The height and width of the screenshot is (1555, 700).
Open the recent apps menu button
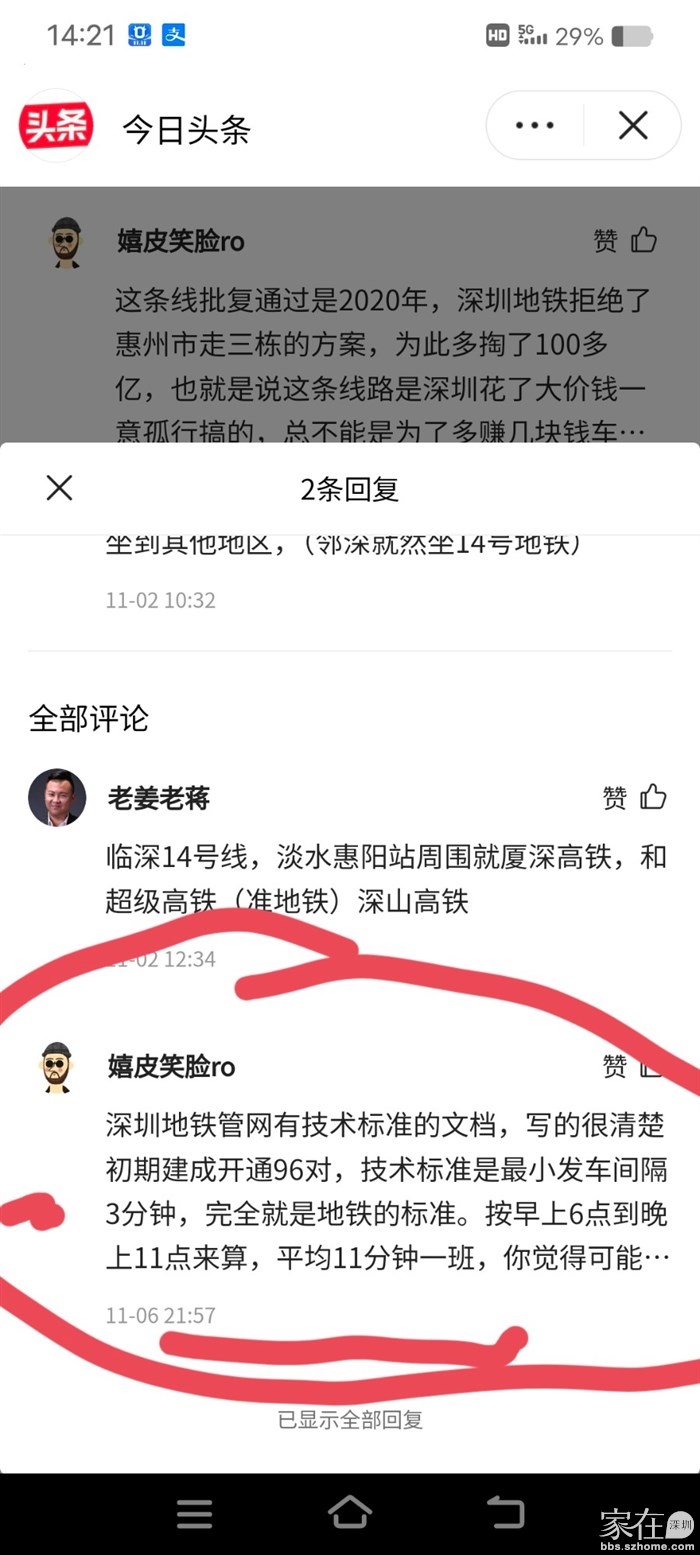coord(194,1512)
